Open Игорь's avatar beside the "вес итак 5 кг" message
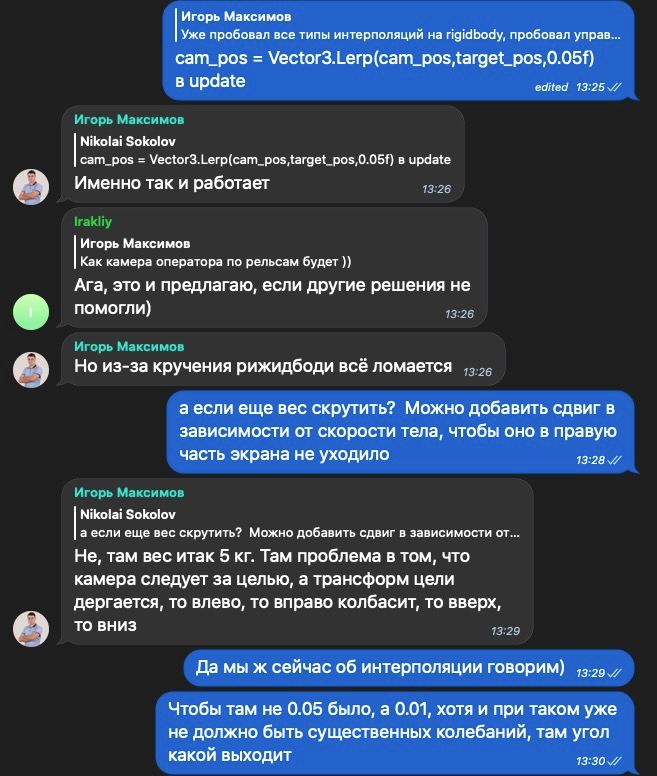This screenshot has width=657, height=776. 31,628
